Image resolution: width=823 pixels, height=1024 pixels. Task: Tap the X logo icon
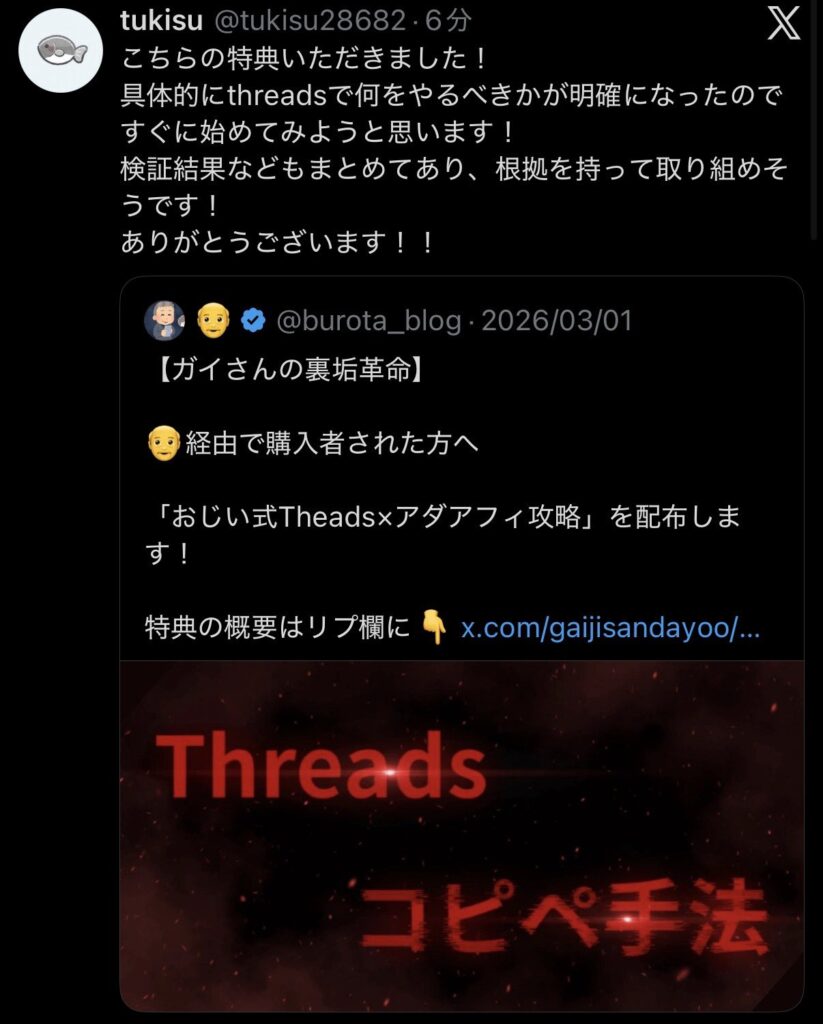point(784,22)
